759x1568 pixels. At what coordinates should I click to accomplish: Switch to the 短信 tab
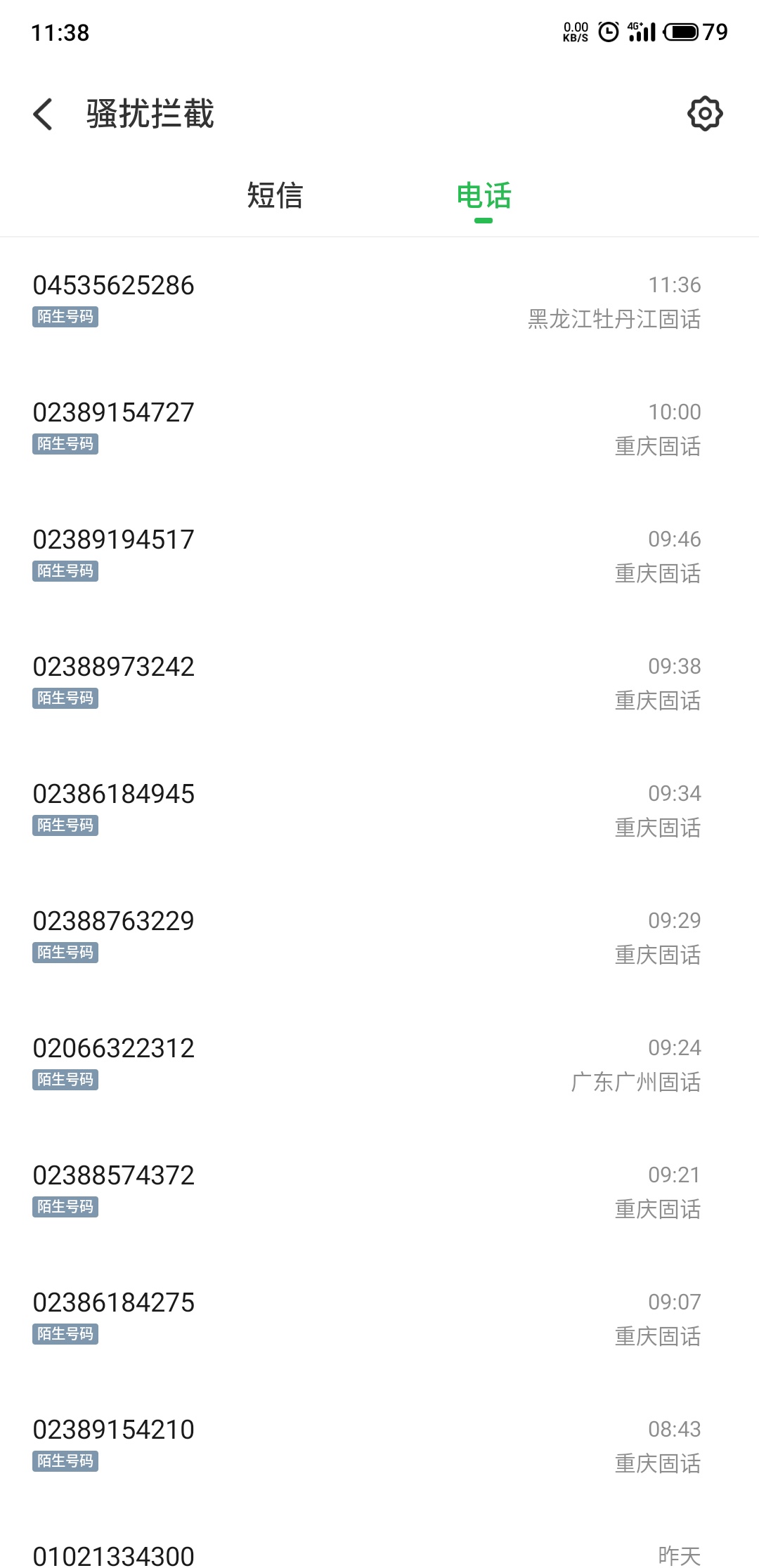pyautogui.click(x=275, y=195)
